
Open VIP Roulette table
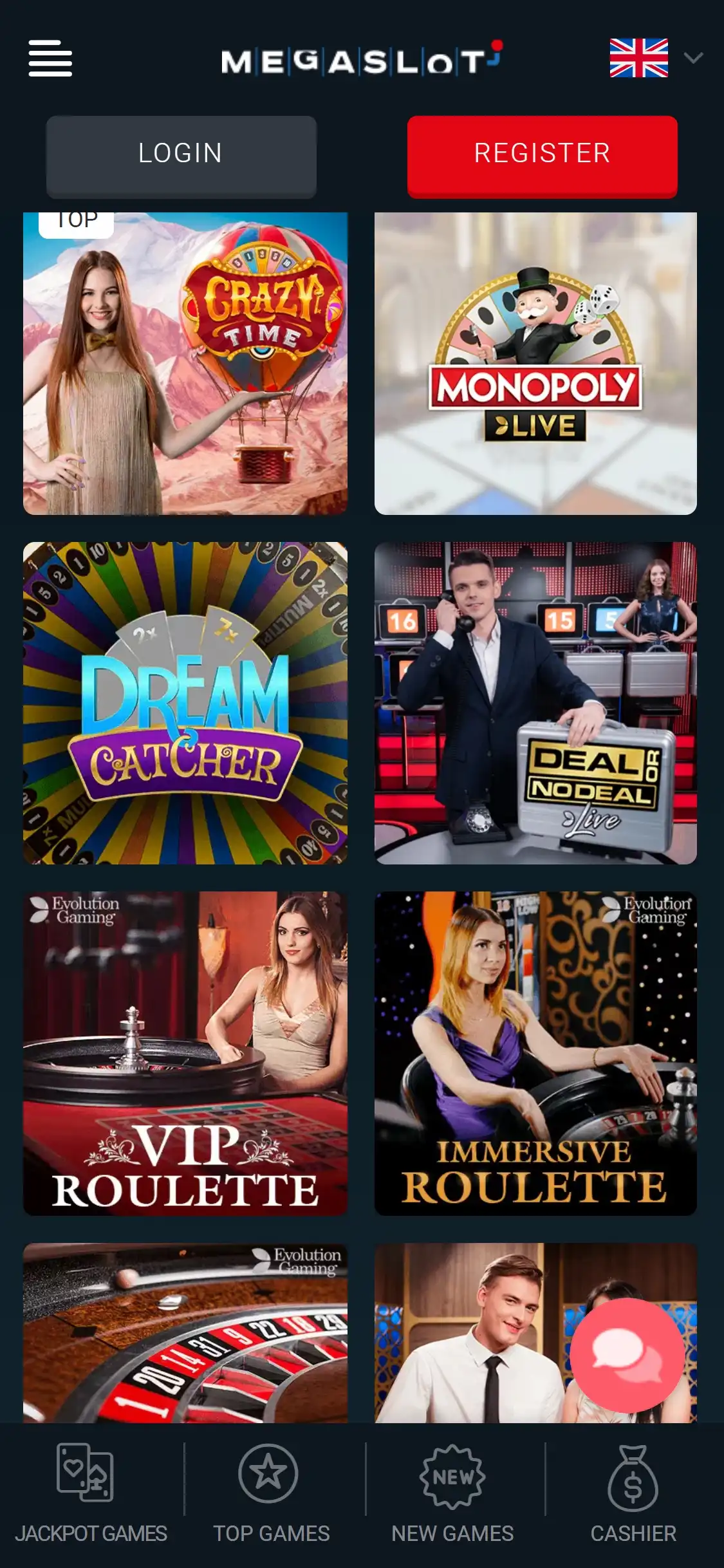tap(185, 1053)
